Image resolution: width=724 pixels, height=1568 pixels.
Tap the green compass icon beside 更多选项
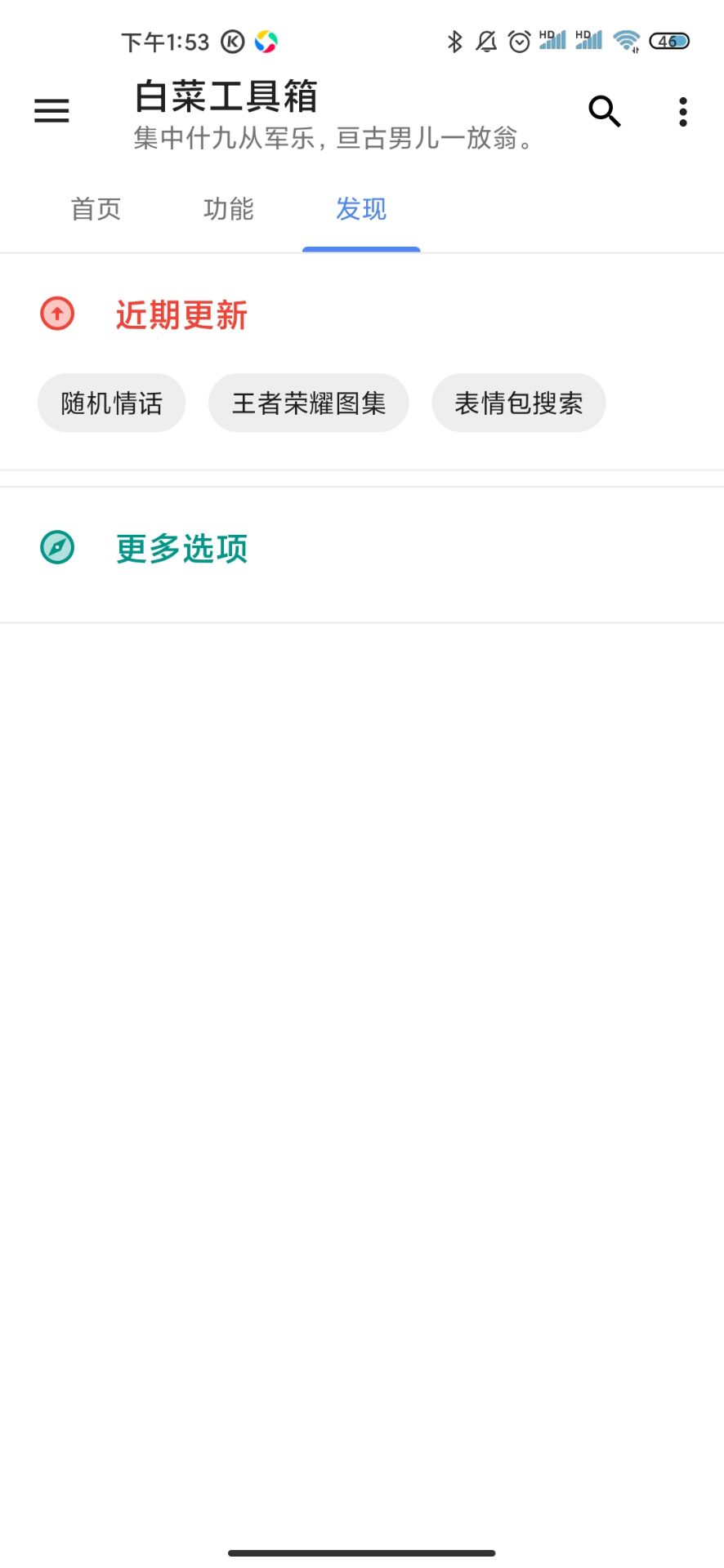56,547
